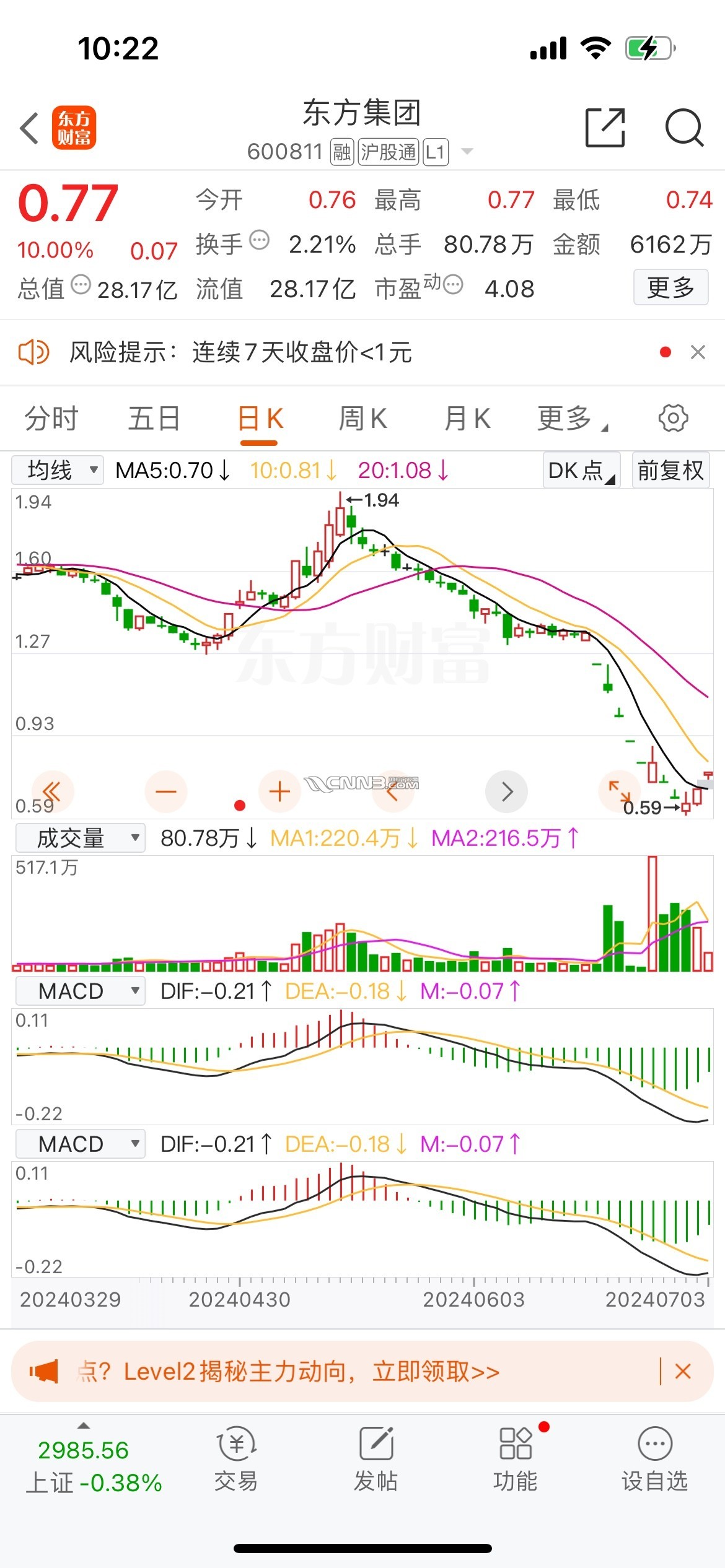Expand the 更多 chart period options
The width and height of the screenshot is (725, 1568).
[x=571, y=419]
